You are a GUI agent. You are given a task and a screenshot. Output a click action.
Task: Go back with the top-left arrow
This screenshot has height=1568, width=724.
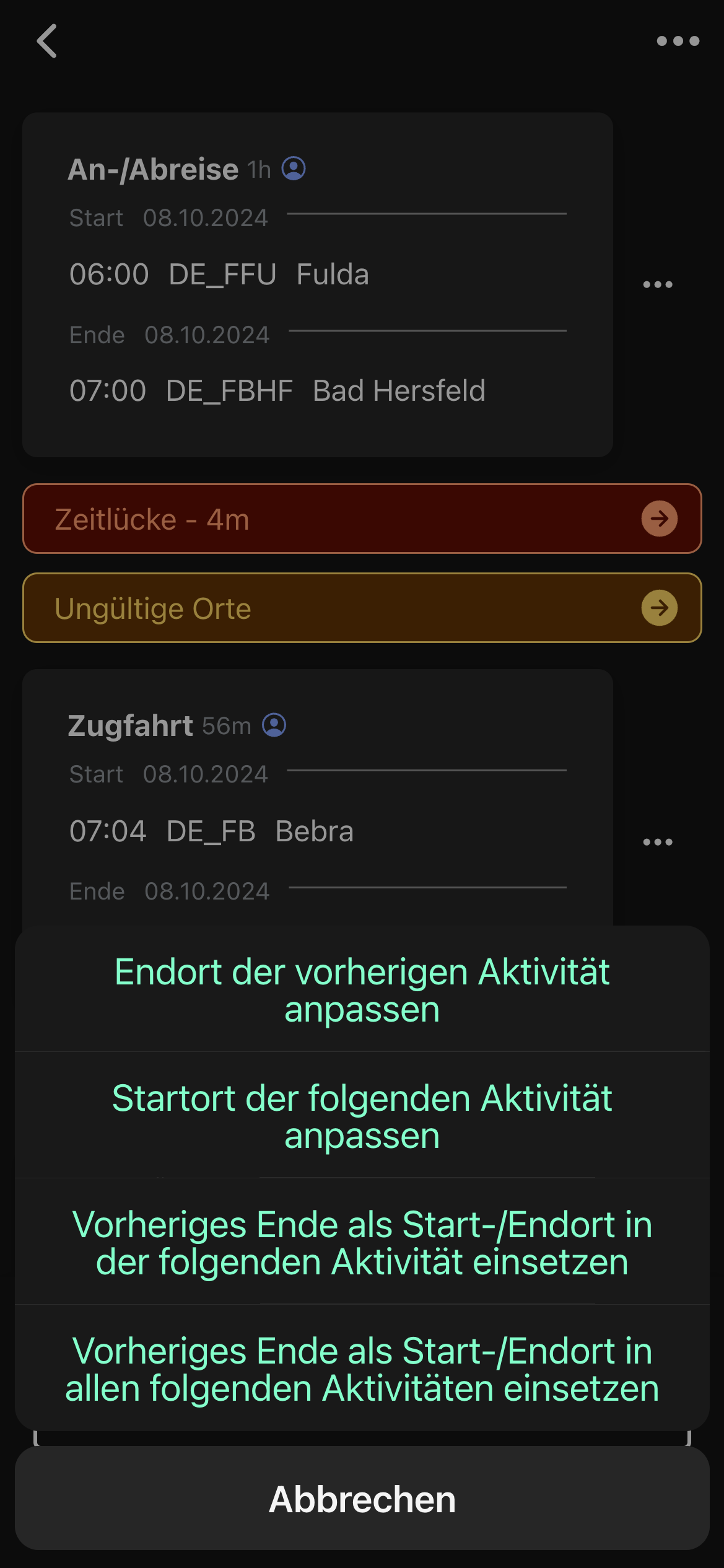pos(47,41)
